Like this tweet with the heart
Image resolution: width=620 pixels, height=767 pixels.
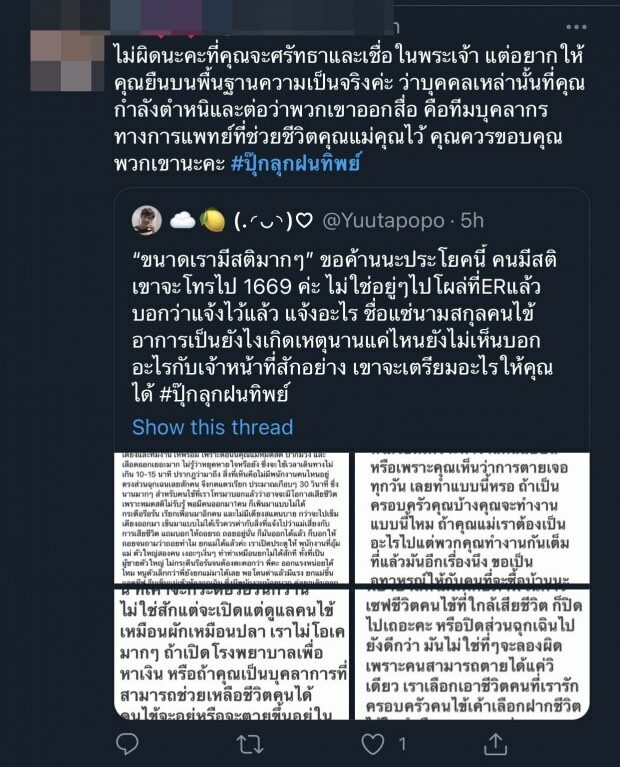(372, 743)
